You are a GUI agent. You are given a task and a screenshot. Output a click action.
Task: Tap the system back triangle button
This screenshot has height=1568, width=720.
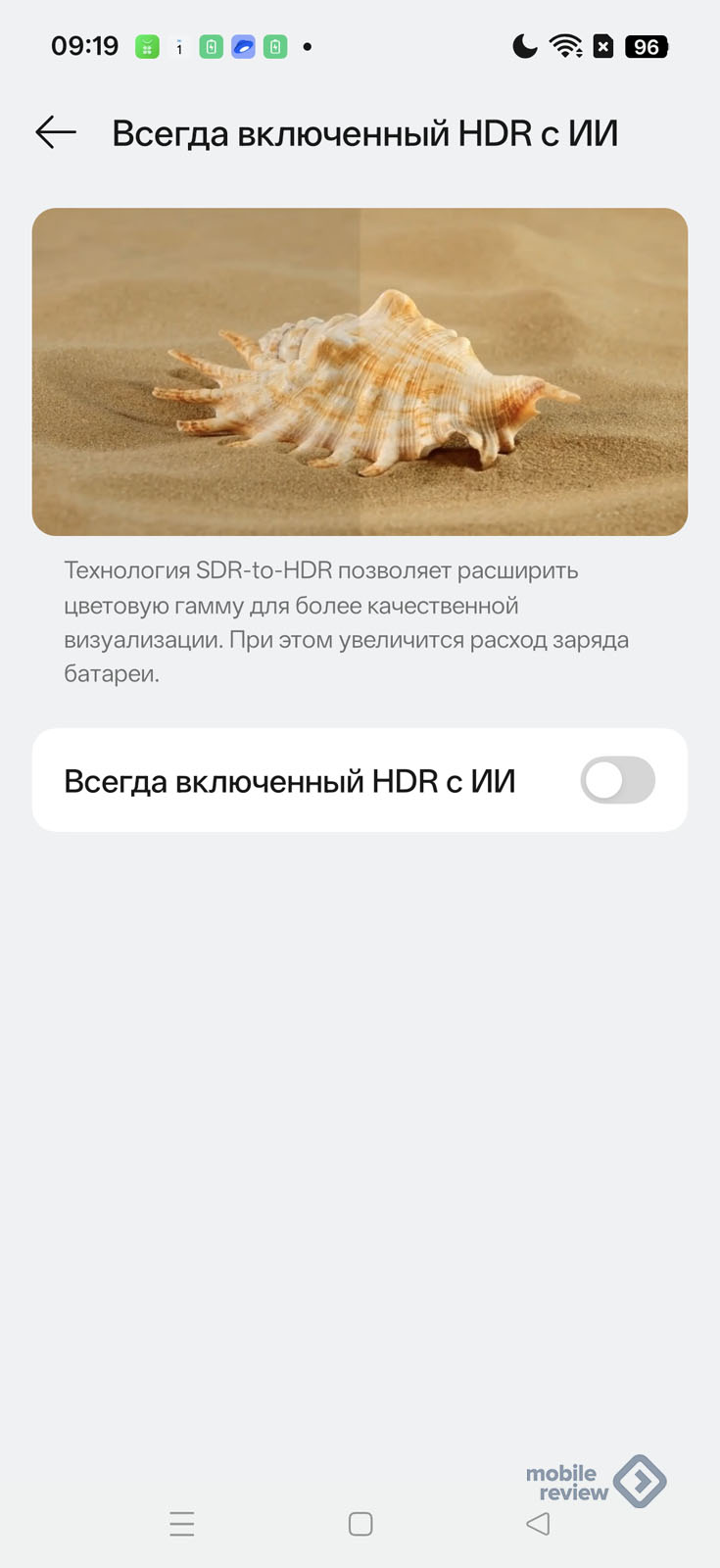tap(538, 1524)
